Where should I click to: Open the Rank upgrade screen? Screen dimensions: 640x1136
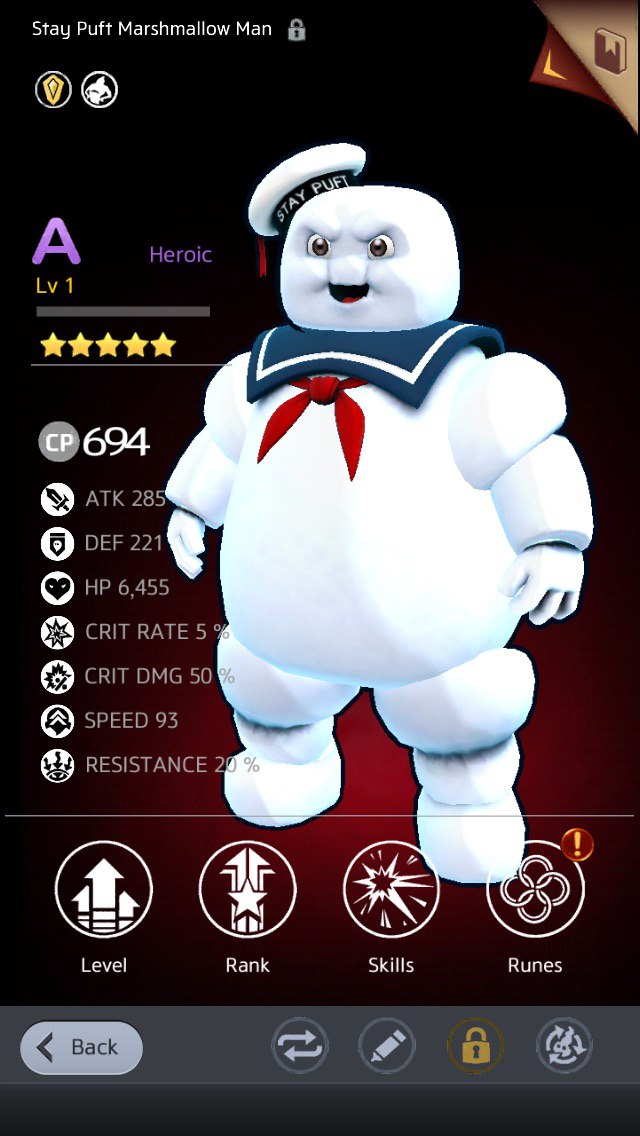coord(248,888)
